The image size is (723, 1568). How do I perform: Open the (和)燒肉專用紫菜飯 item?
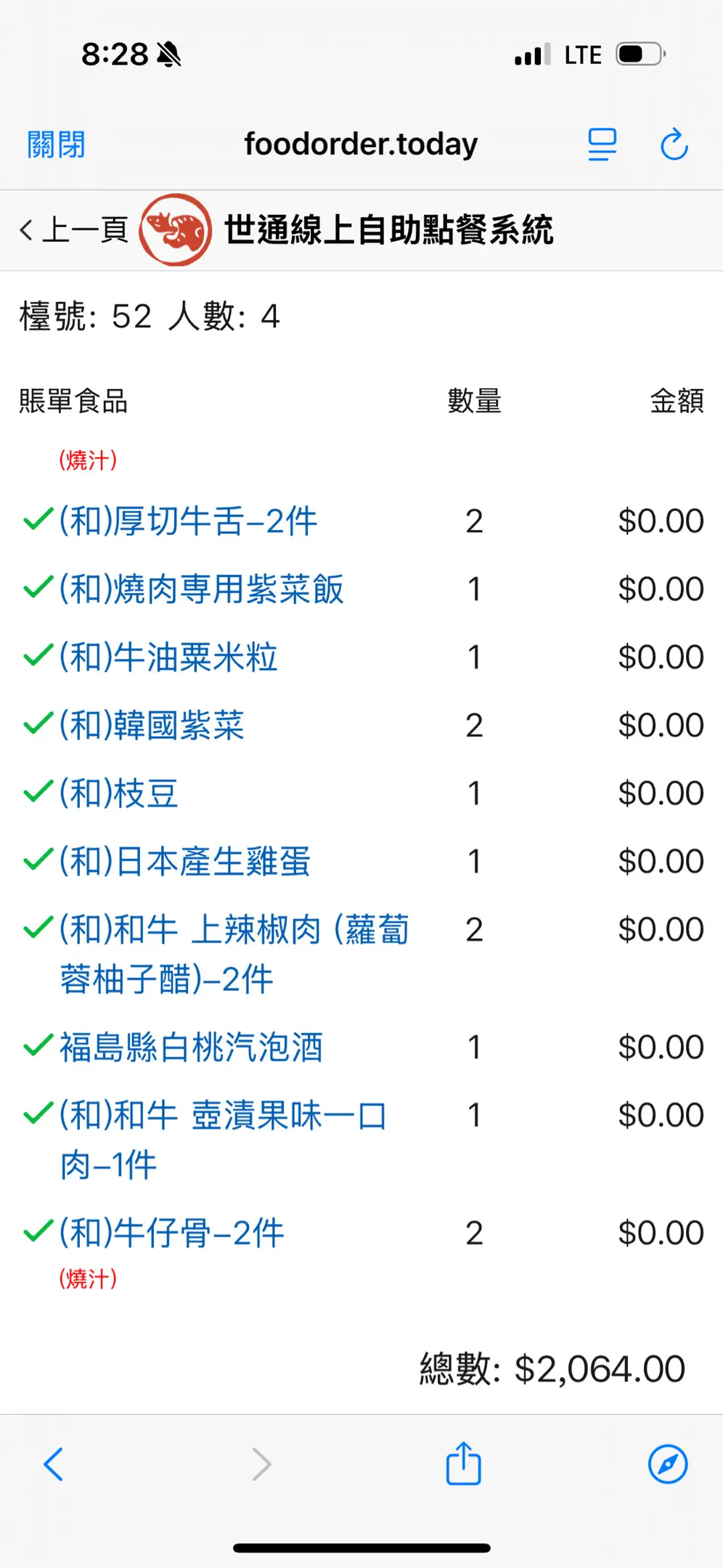click(201, 589)
